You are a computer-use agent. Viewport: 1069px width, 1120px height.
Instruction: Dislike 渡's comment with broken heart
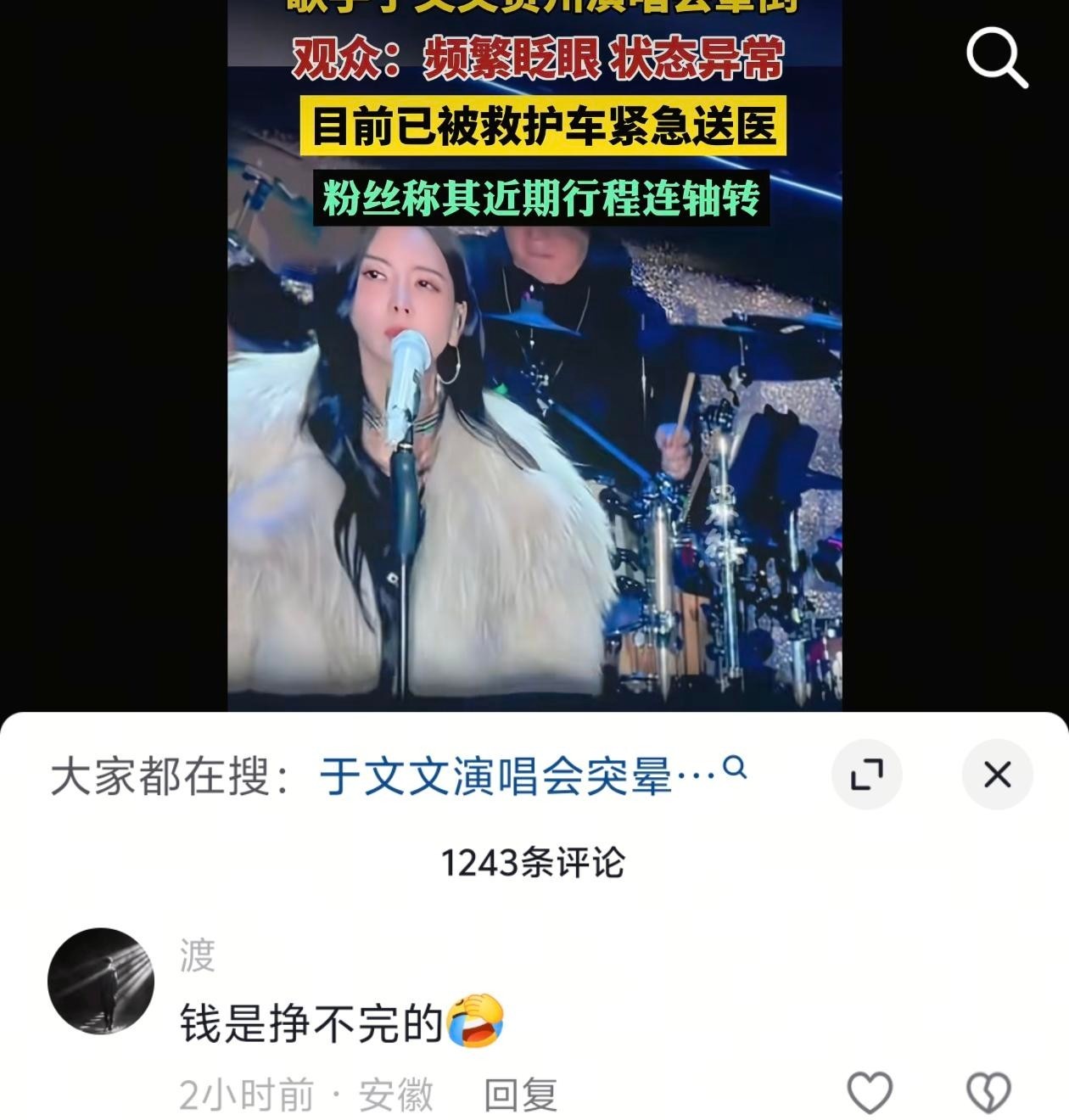[988, 1092]
